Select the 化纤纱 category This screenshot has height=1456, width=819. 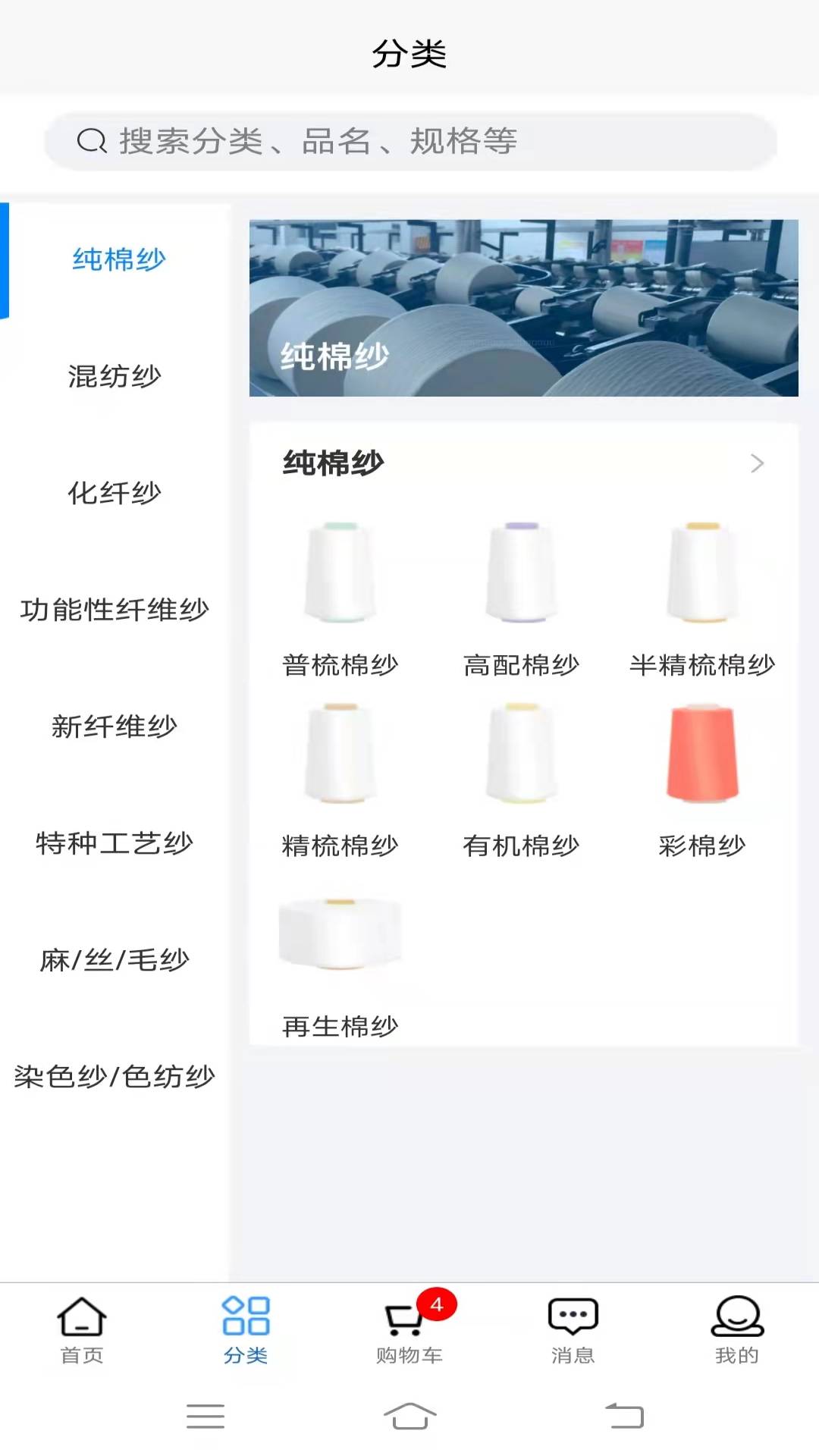115,492
